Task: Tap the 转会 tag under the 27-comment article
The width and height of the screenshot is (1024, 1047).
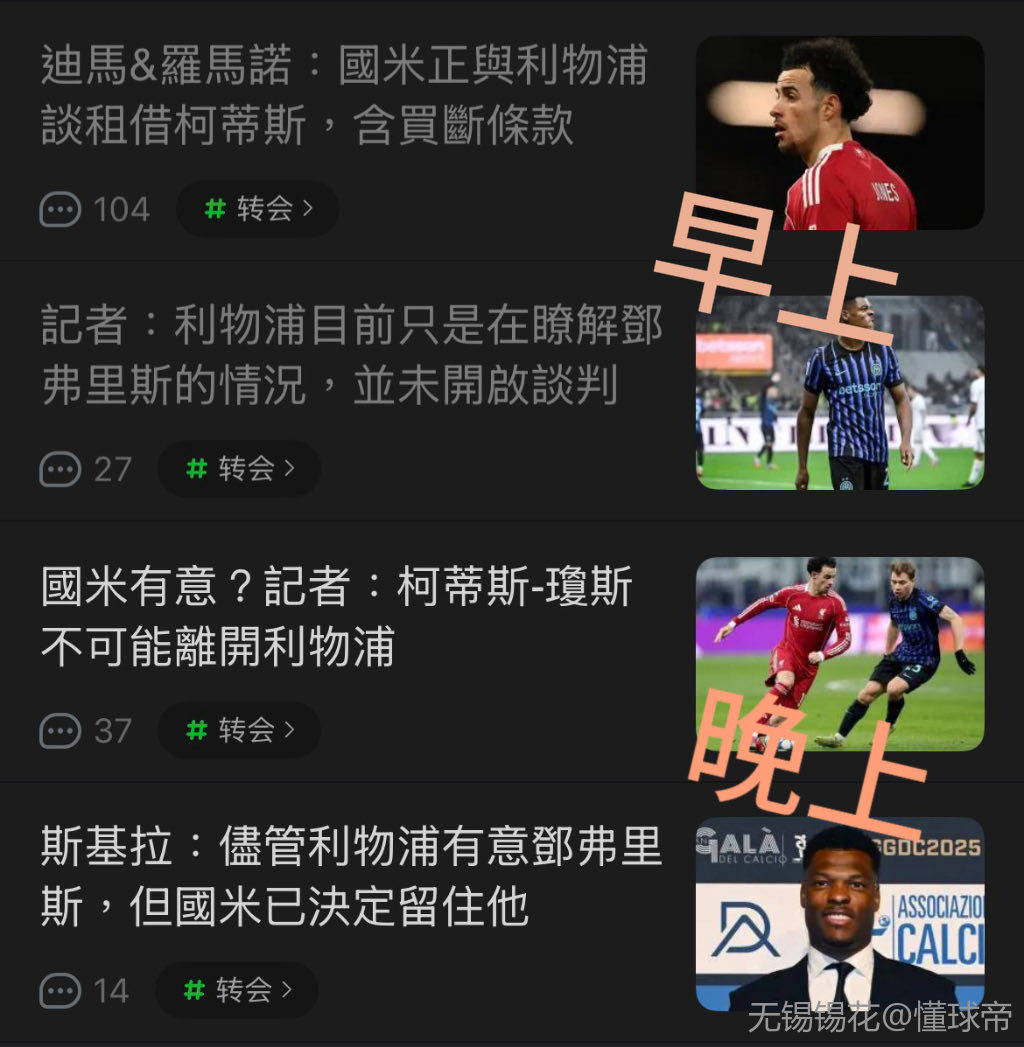Action: (x=240, y=469)
